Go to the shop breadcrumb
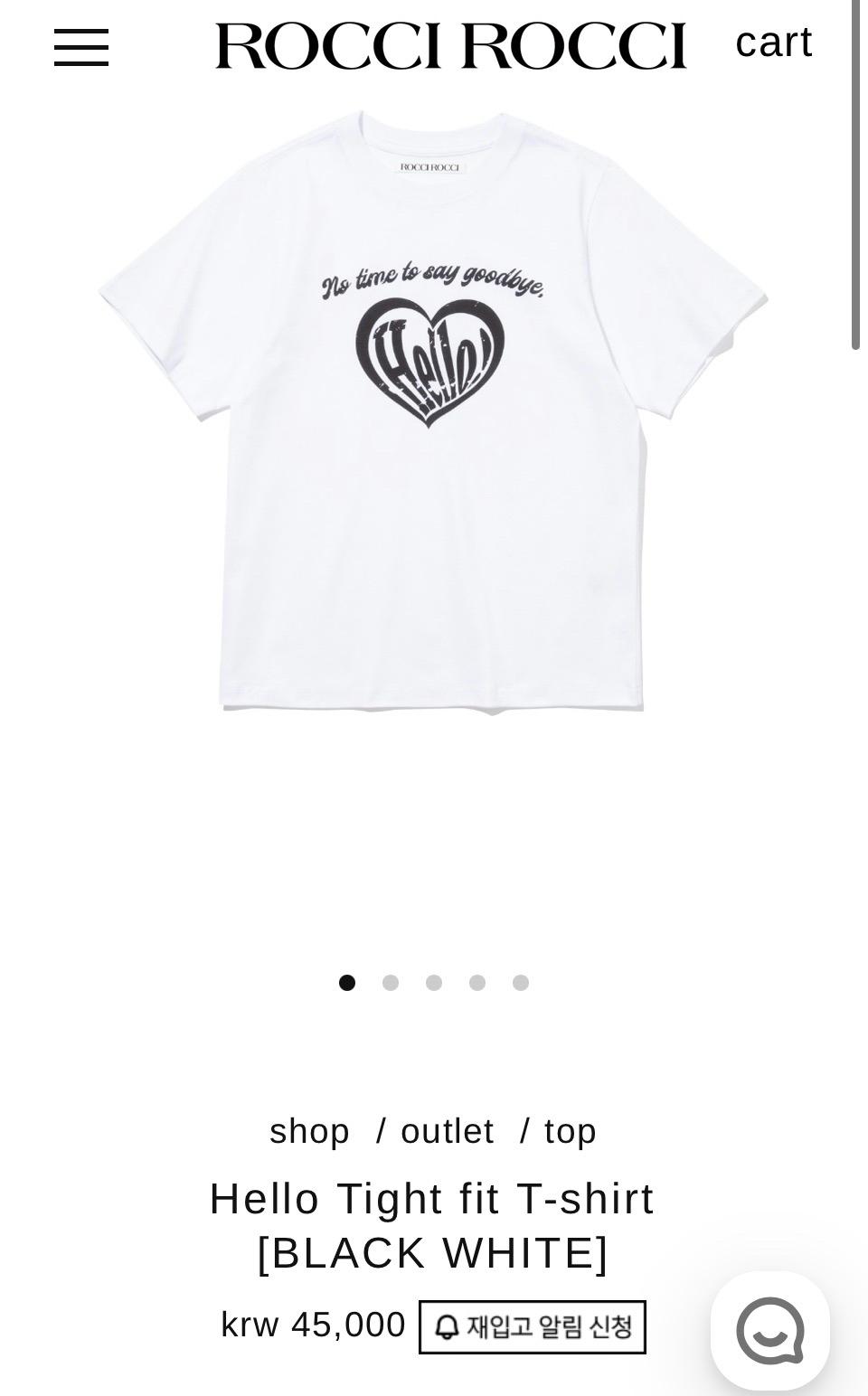Image resolution: width=868 pixels, height=1396 pixels. tap(309, 1131)
